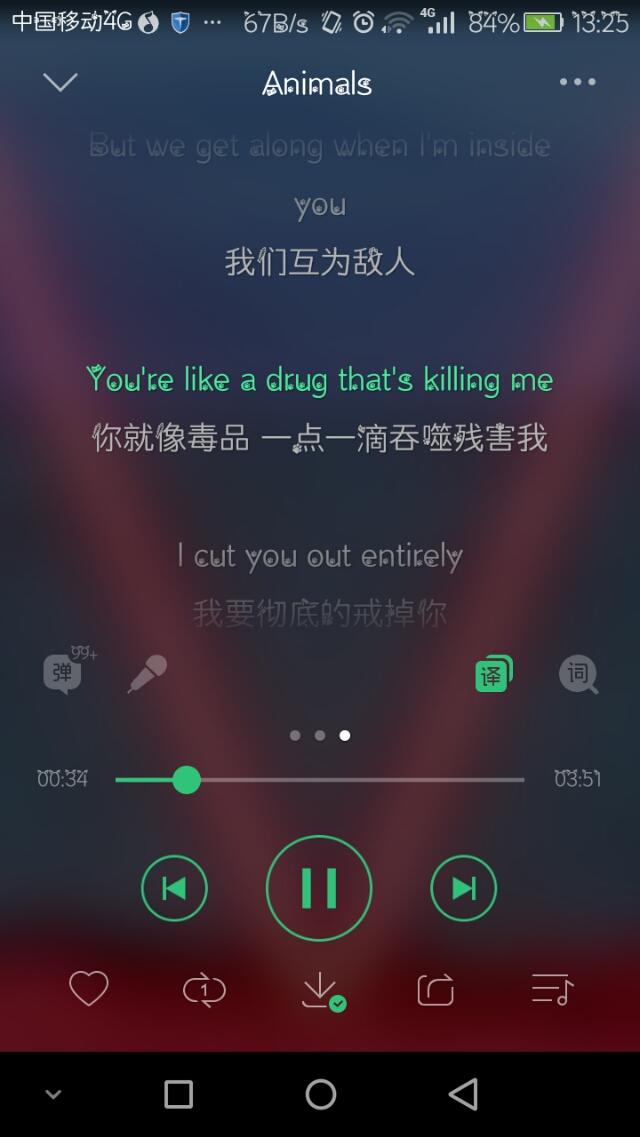Go back using system navigation

click(464, 1093)
